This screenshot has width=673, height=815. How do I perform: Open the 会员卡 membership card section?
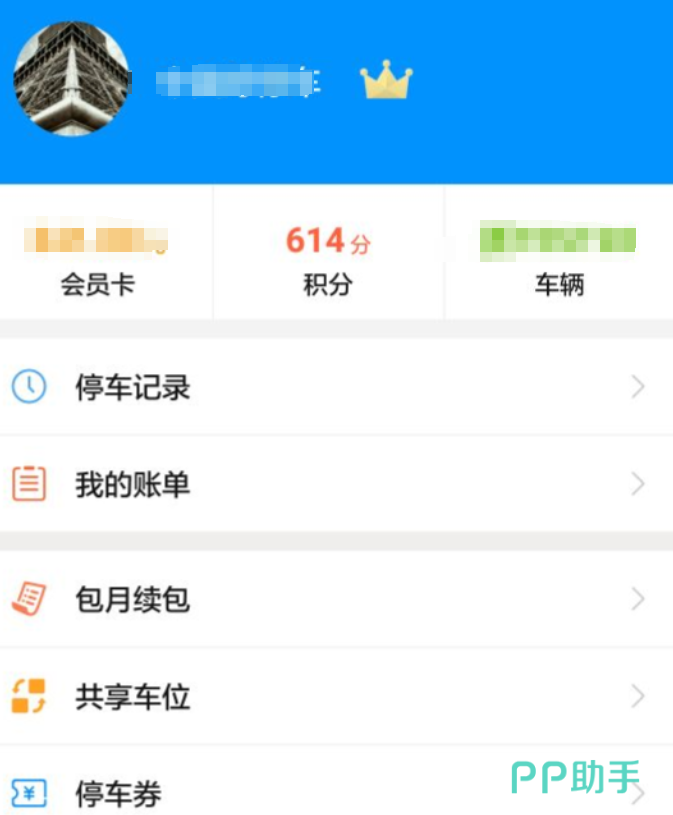tap(98, 261)
